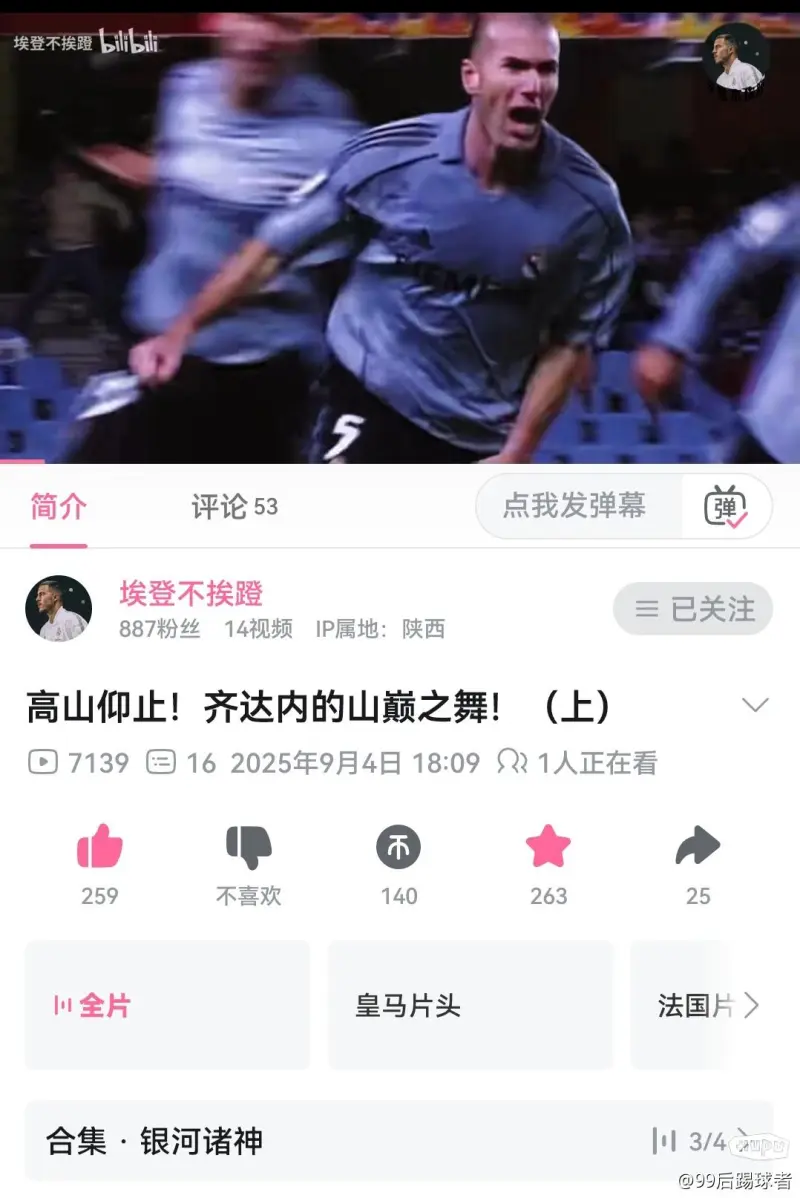Image resolution: width=800 pixels, height=1198 pixels.
Task: Add the video to favorites
Action: pos(548,848)
